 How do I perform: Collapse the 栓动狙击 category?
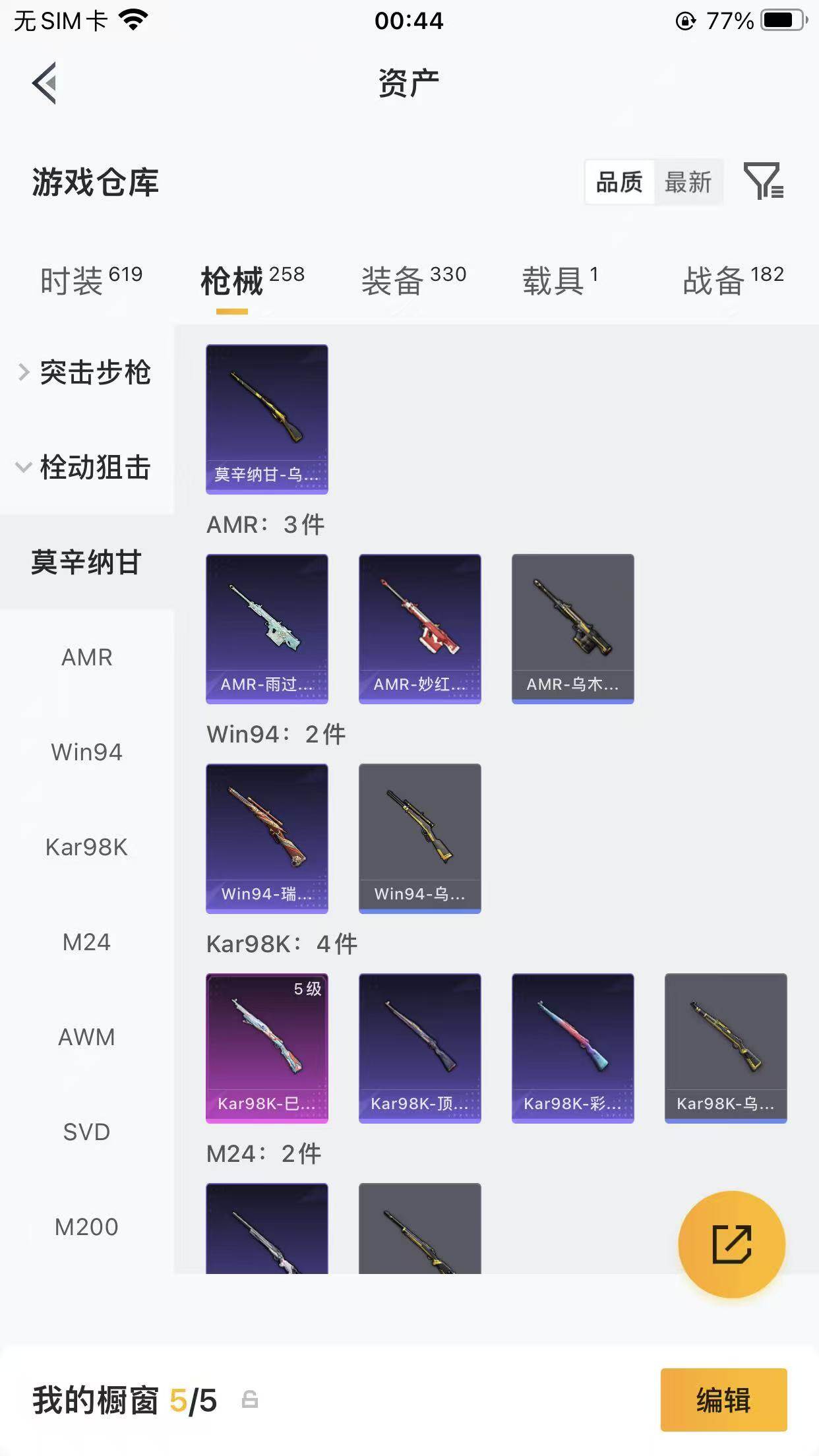pos(96,468)
